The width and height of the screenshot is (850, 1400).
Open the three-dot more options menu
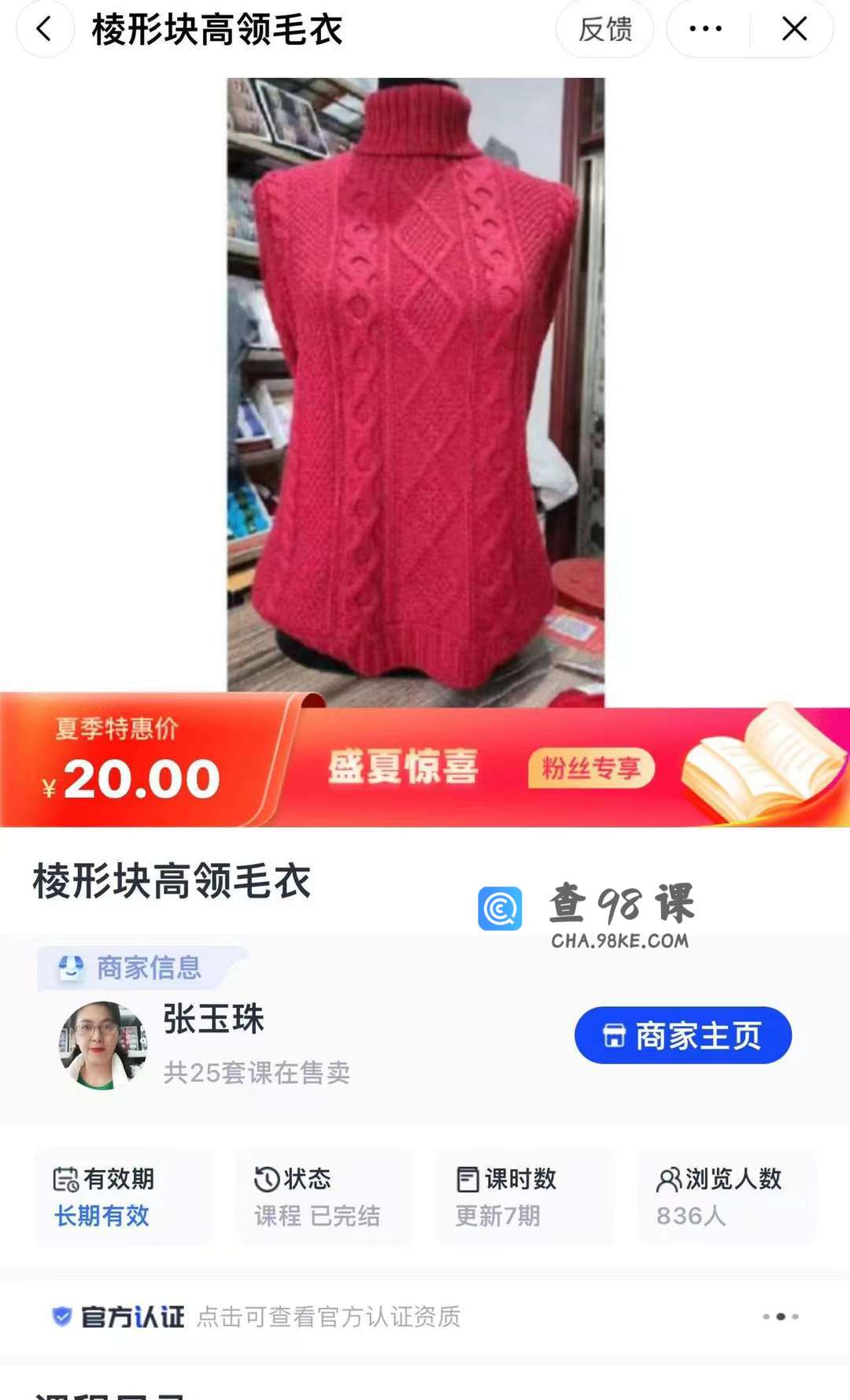[x=706, y=29]
